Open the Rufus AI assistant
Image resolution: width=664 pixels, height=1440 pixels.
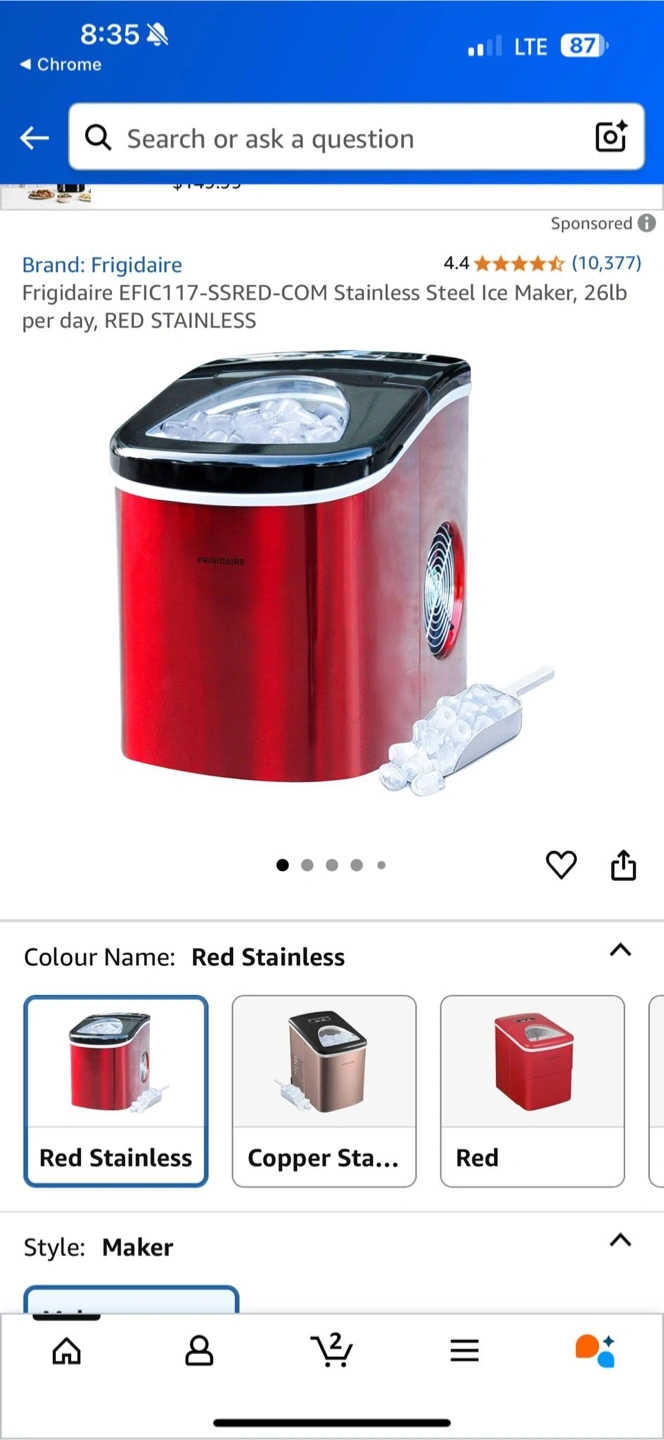(x=595, y=1350)
